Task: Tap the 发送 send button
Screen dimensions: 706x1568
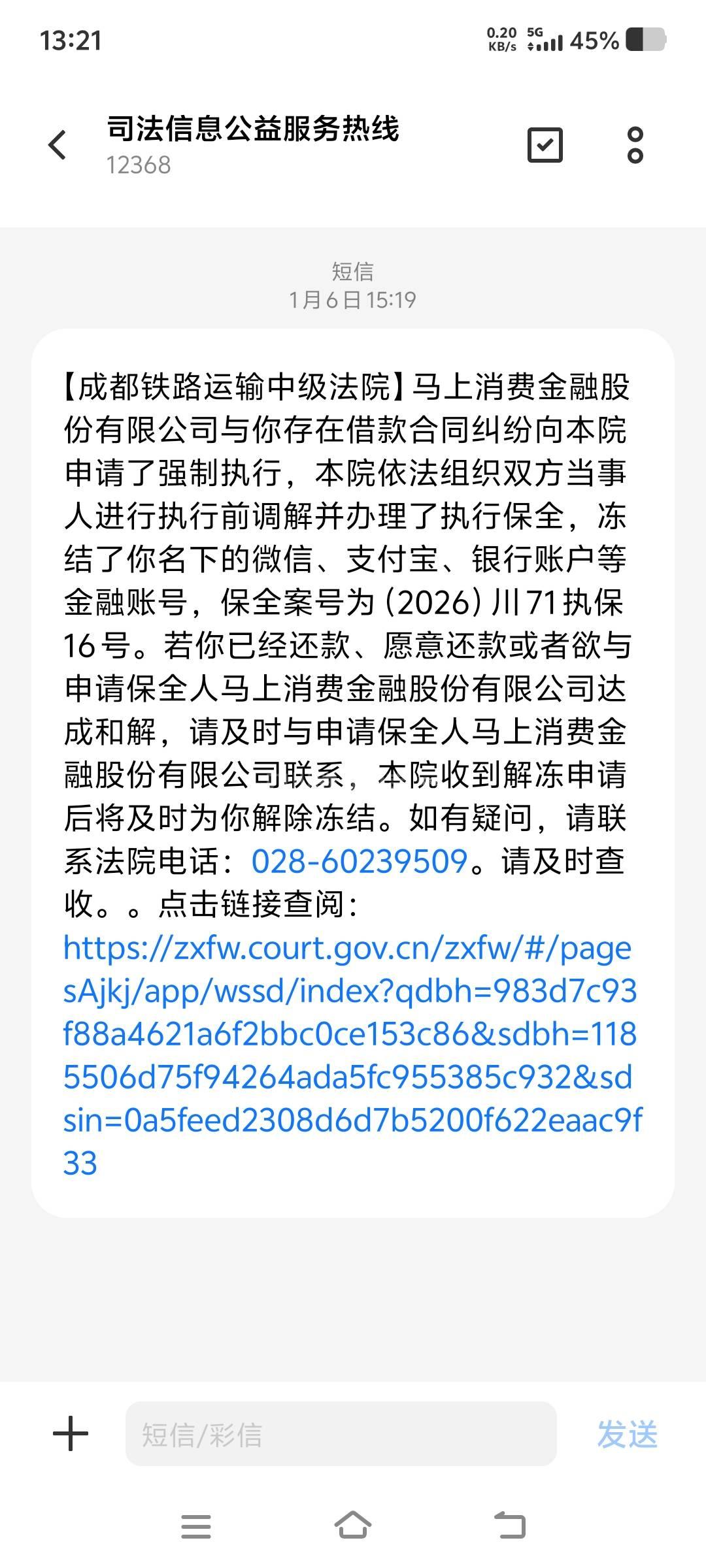Action: [x=627, y=1434]
